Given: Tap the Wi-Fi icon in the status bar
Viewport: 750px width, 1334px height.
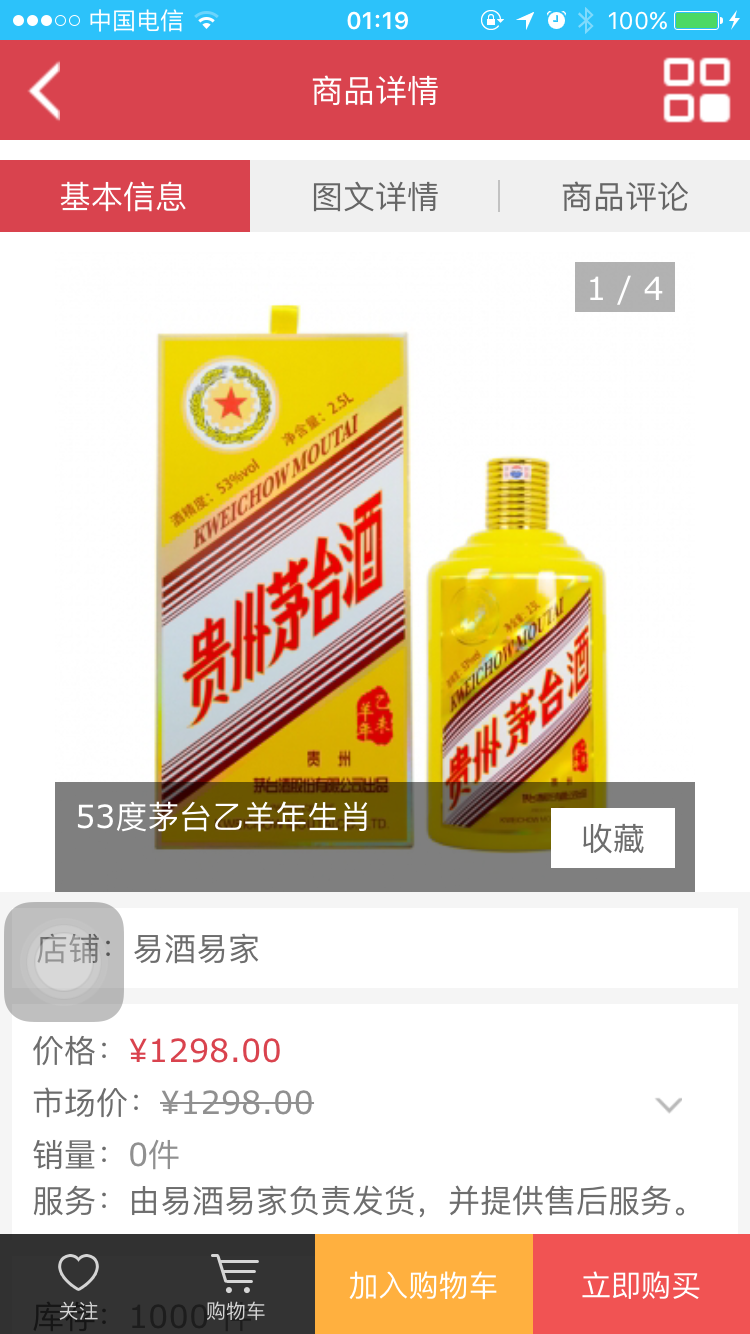Looking at the screenshot, I should 208,19.
